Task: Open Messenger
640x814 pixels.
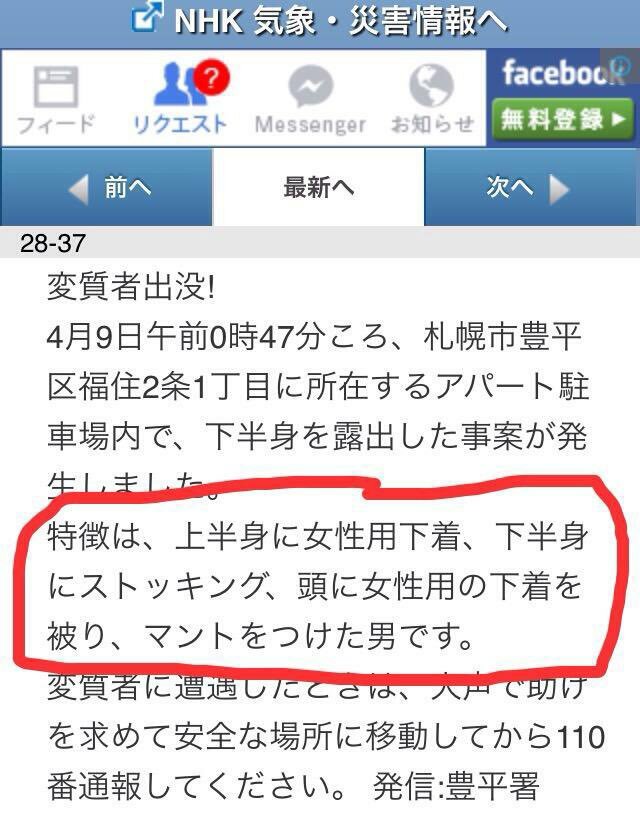Action: coord(310,100)
